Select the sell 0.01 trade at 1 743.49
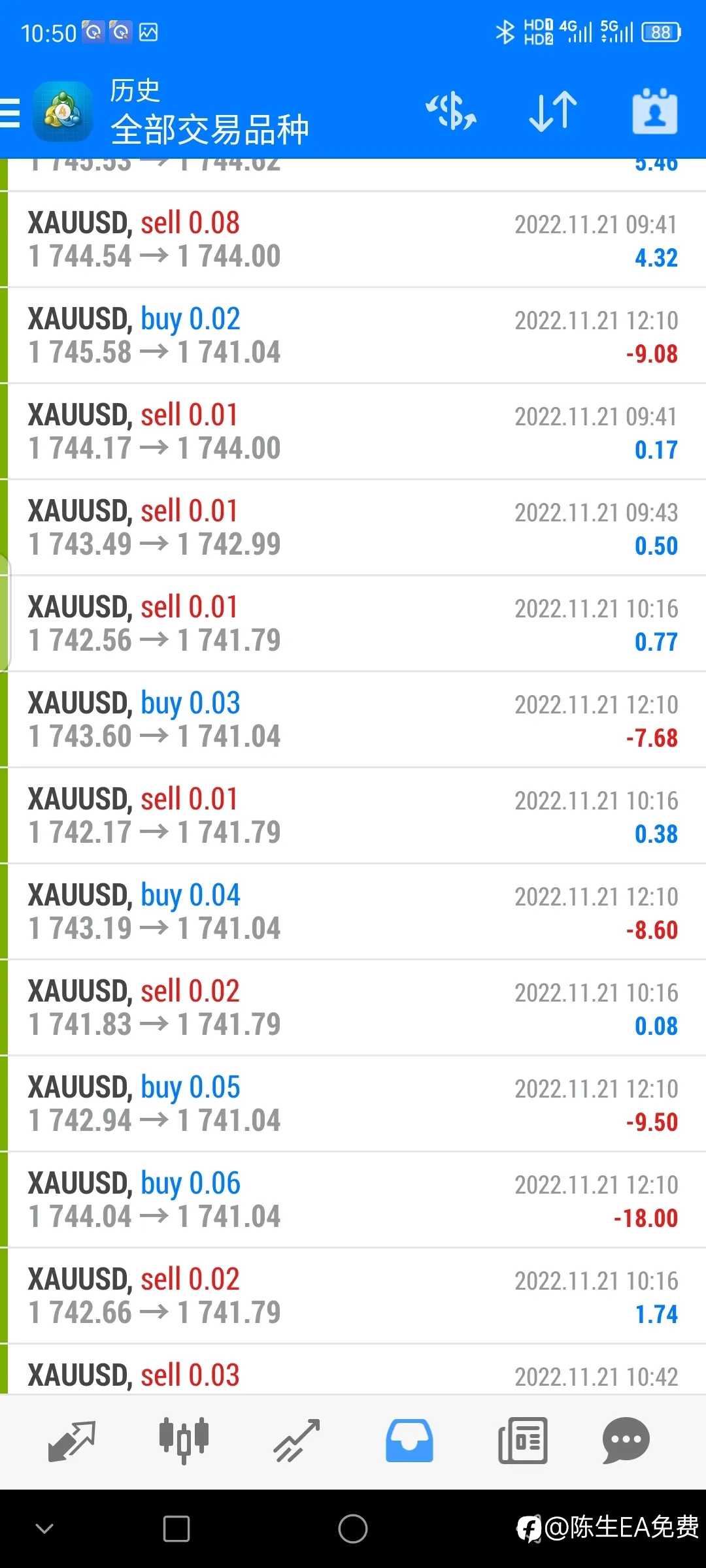The image size is (706, 1568). 353,527
